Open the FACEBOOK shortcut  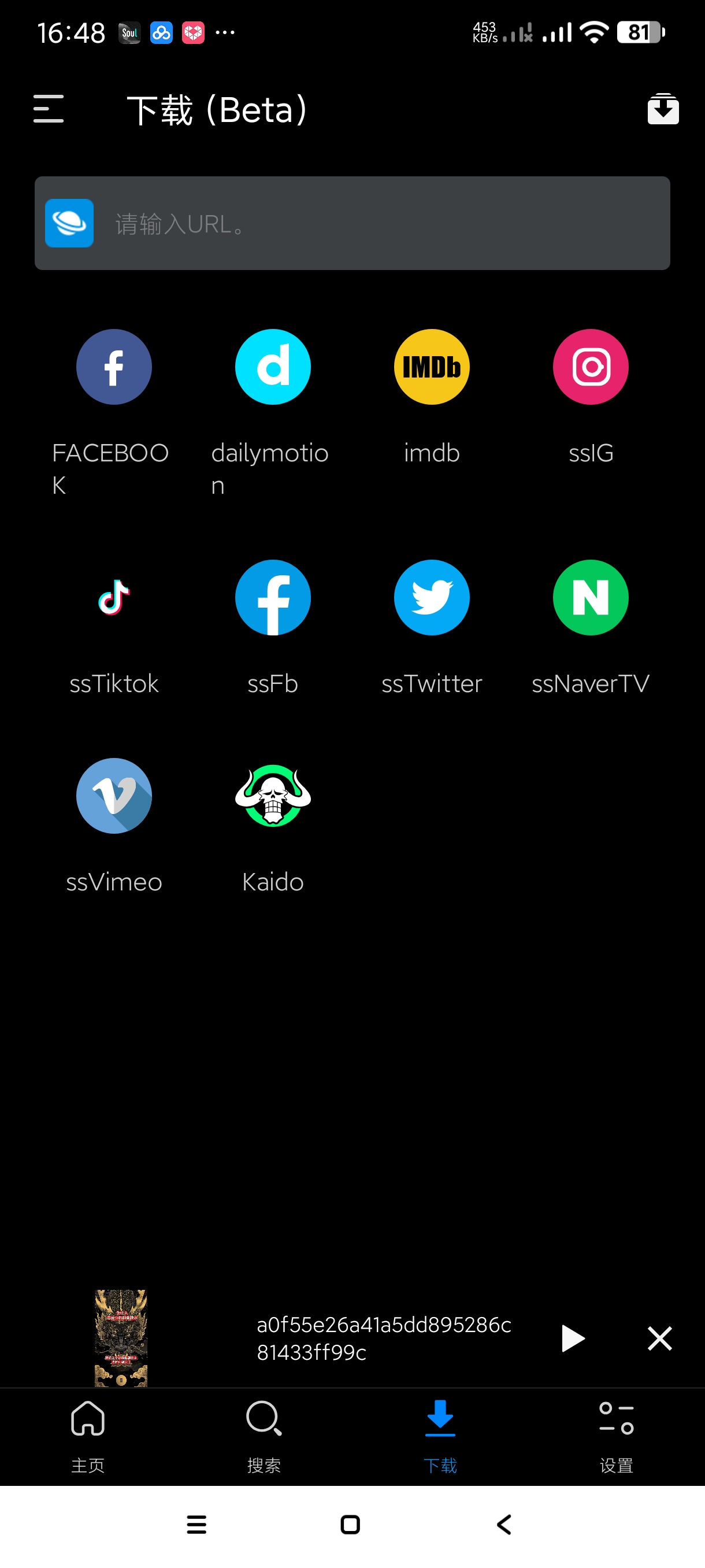pyautogui.click(x=114, y=367)
